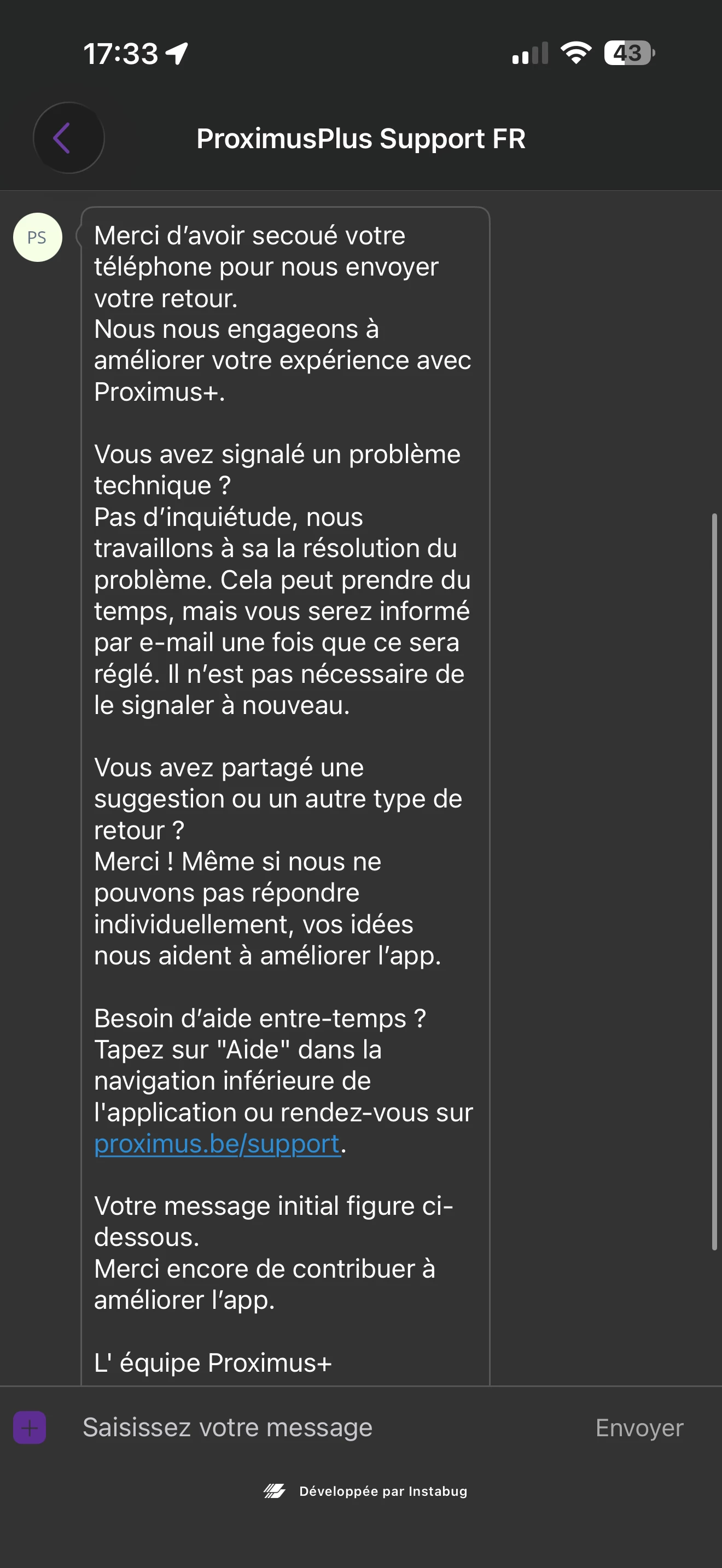
Task: Send the message with Envoyer
Action: 639,1428
